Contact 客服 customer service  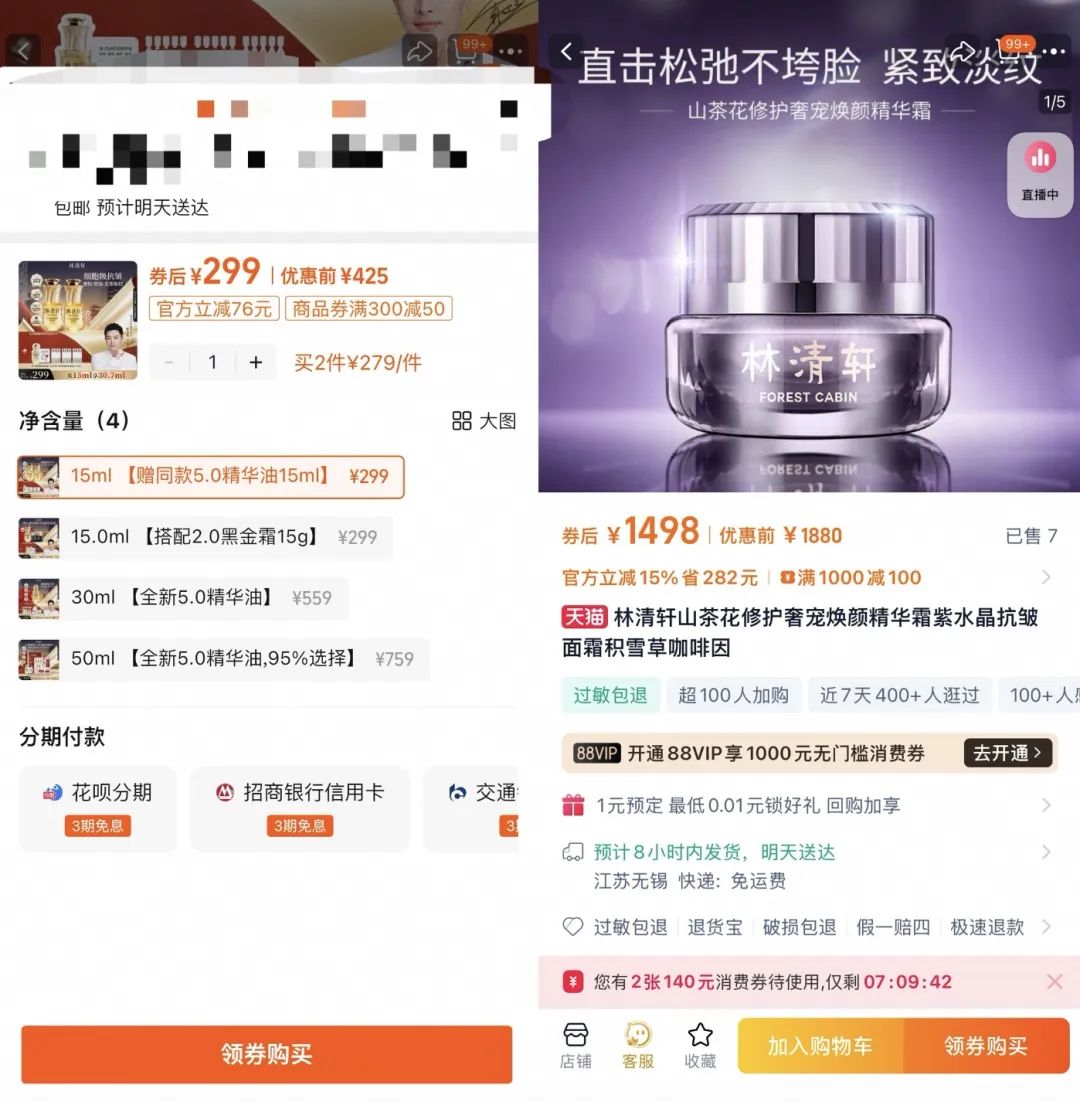pyautogui.click(x=637, y=1045)
